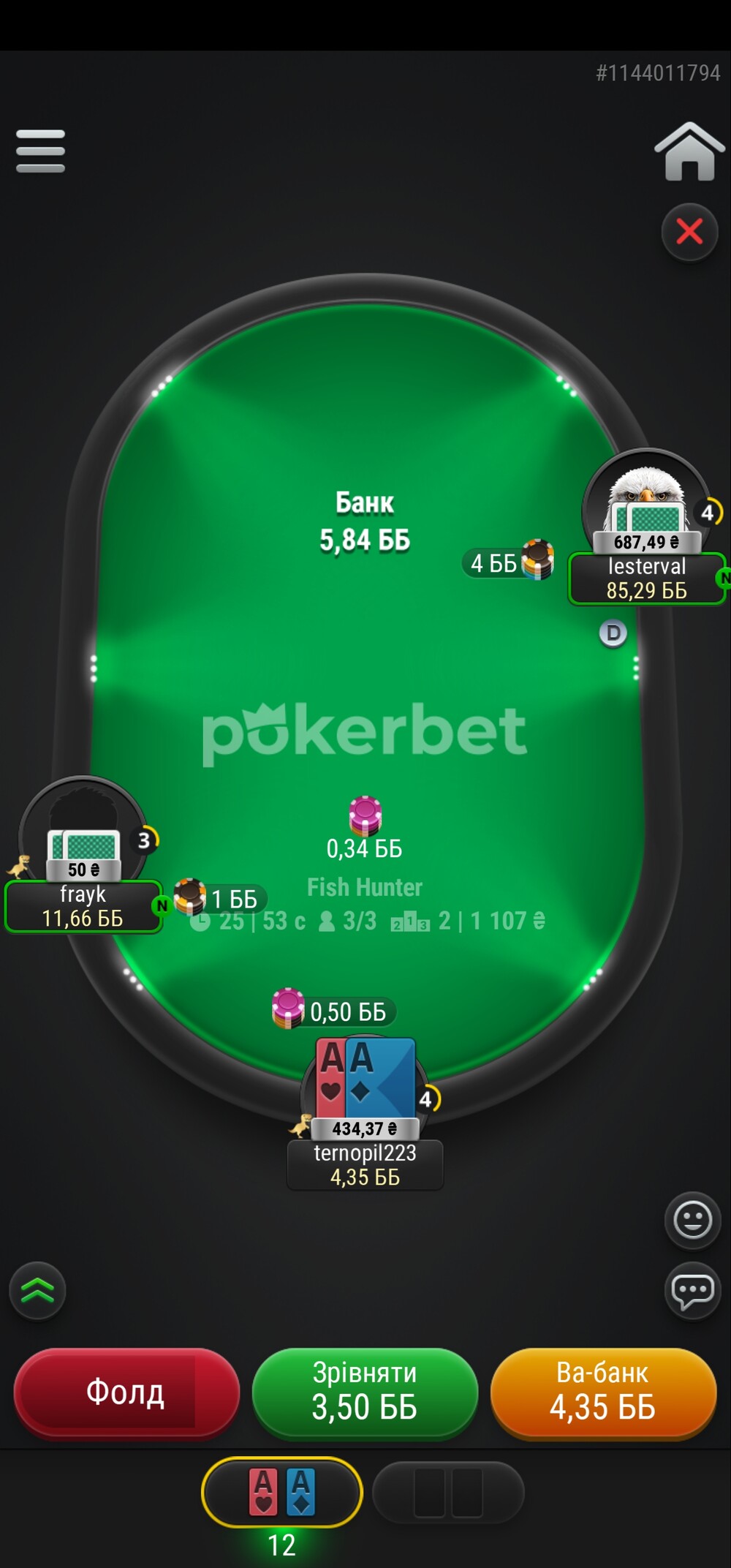Fold the hand with Фолд
Image resolution: width=731 pixels, height=1568 pixels.
(x=126, y=1392)
